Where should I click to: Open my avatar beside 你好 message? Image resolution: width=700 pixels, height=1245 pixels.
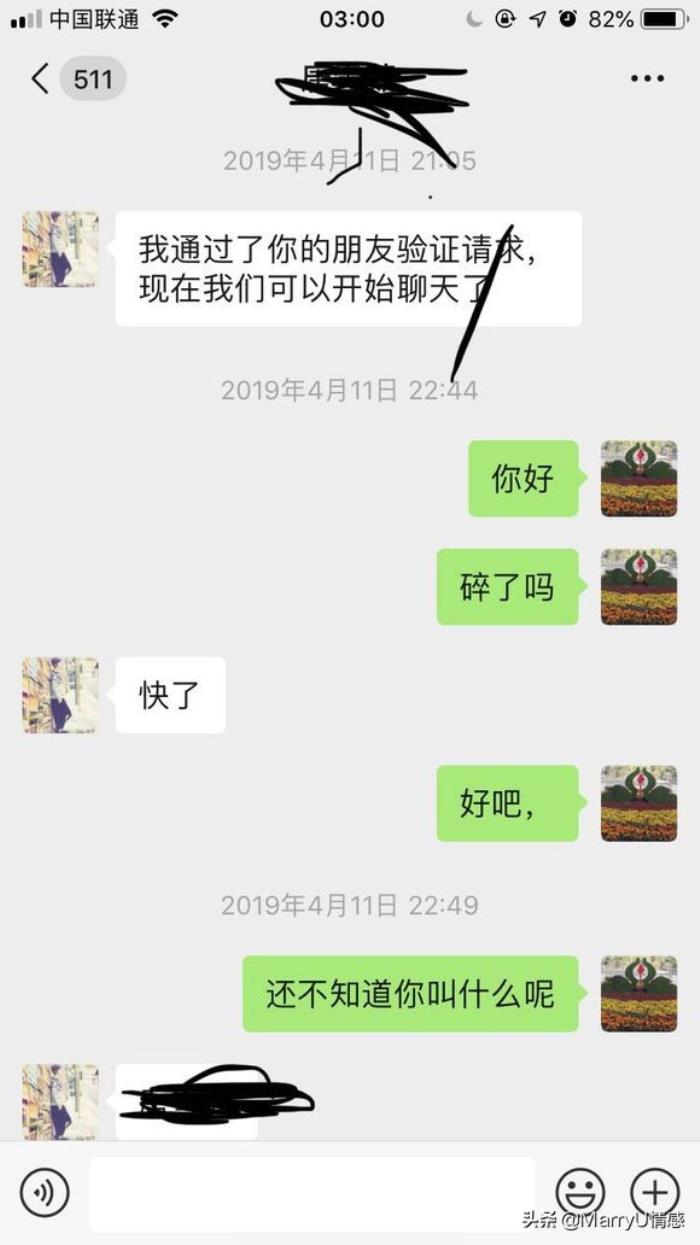[638, 478]
